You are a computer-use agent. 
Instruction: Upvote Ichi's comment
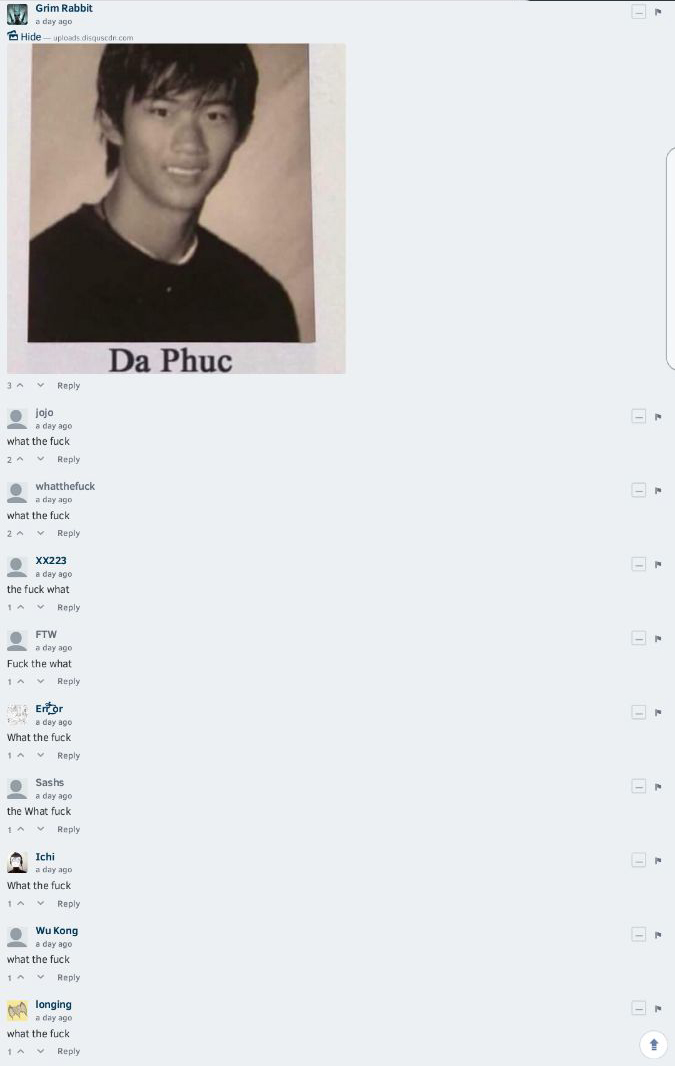[20, 903]
